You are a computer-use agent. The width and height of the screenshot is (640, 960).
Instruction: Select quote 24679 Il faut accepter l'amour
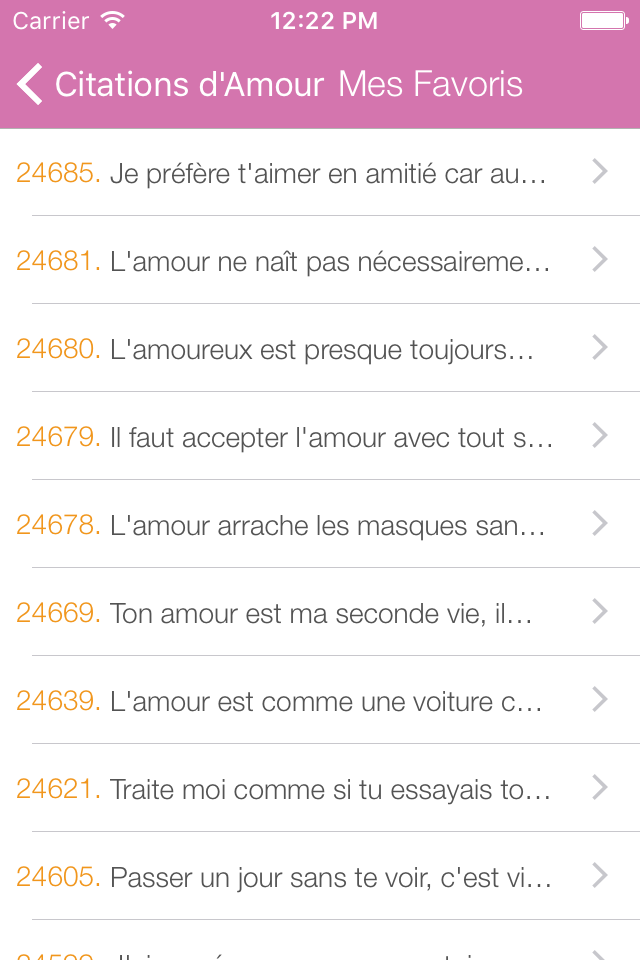[x=320, y=437]
